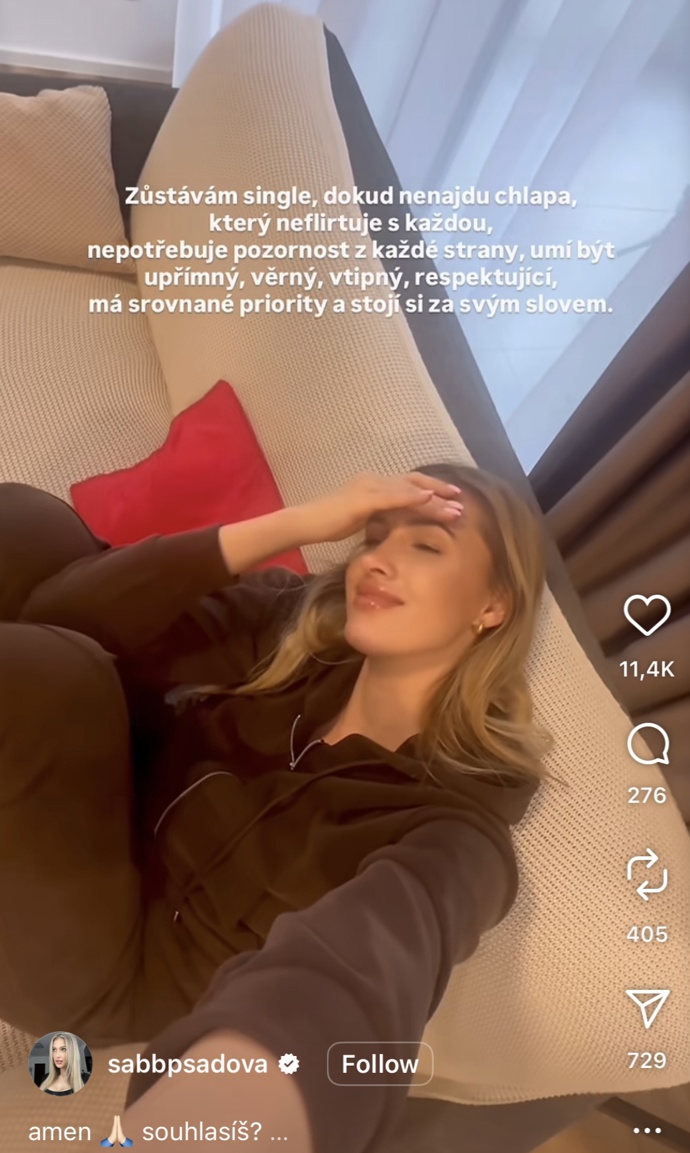This screenshot has height=1153, width=690.
Task: Open the sabbpsadova username link
Action: click(x=187, y=1064)
